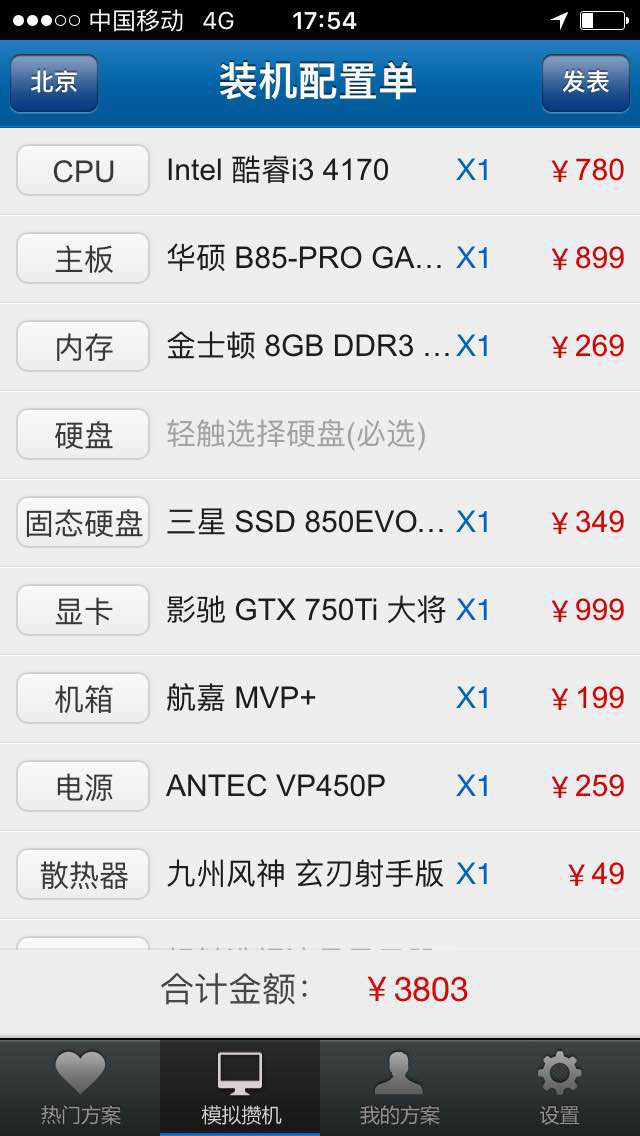640x1136 pixels.
Task: Publish the config with 发表 button
Action: pos(586,83)
